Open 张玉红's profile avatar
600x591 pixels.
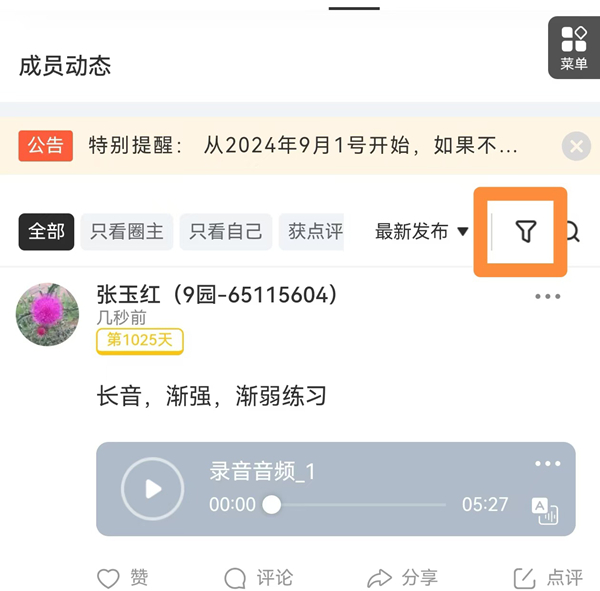(47, 315)
